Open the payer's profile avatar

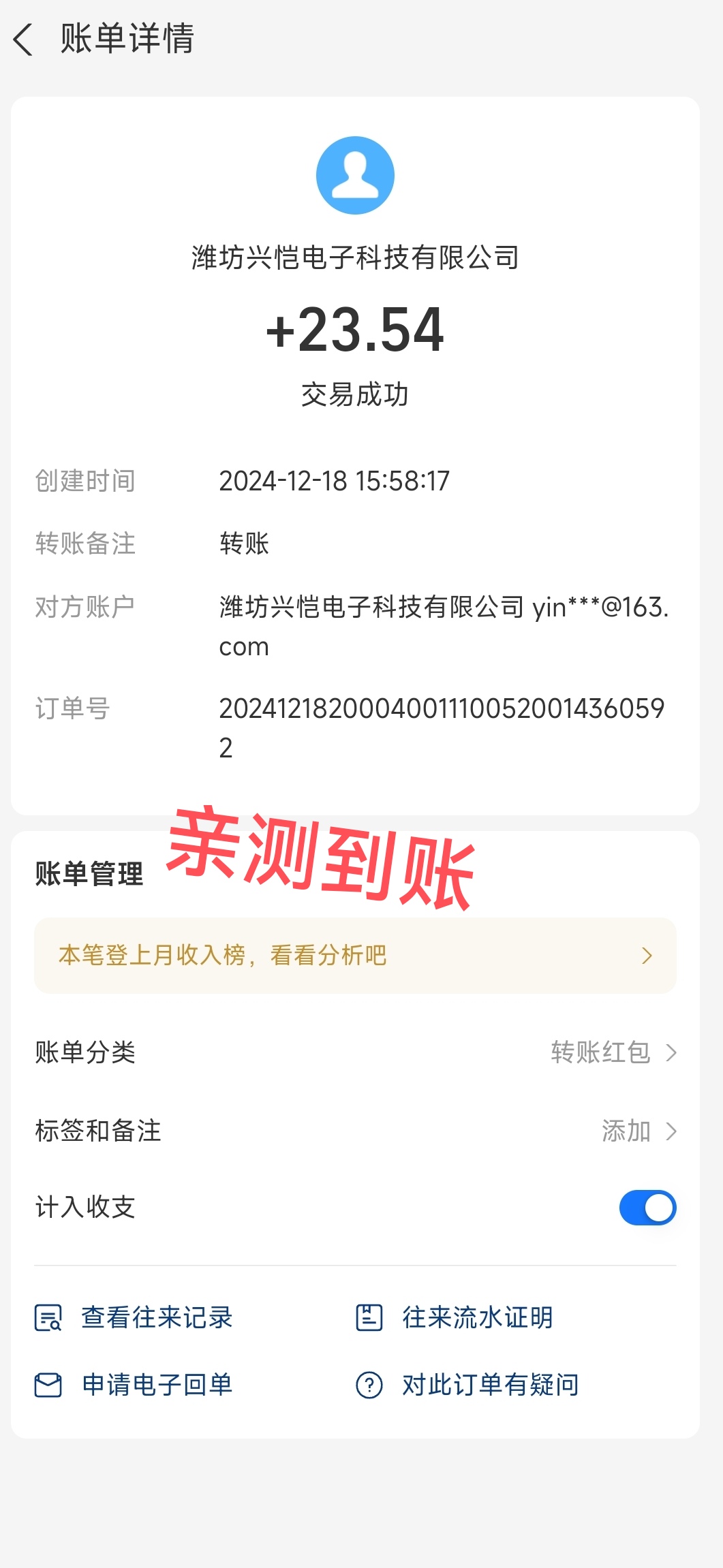(355, 175)
